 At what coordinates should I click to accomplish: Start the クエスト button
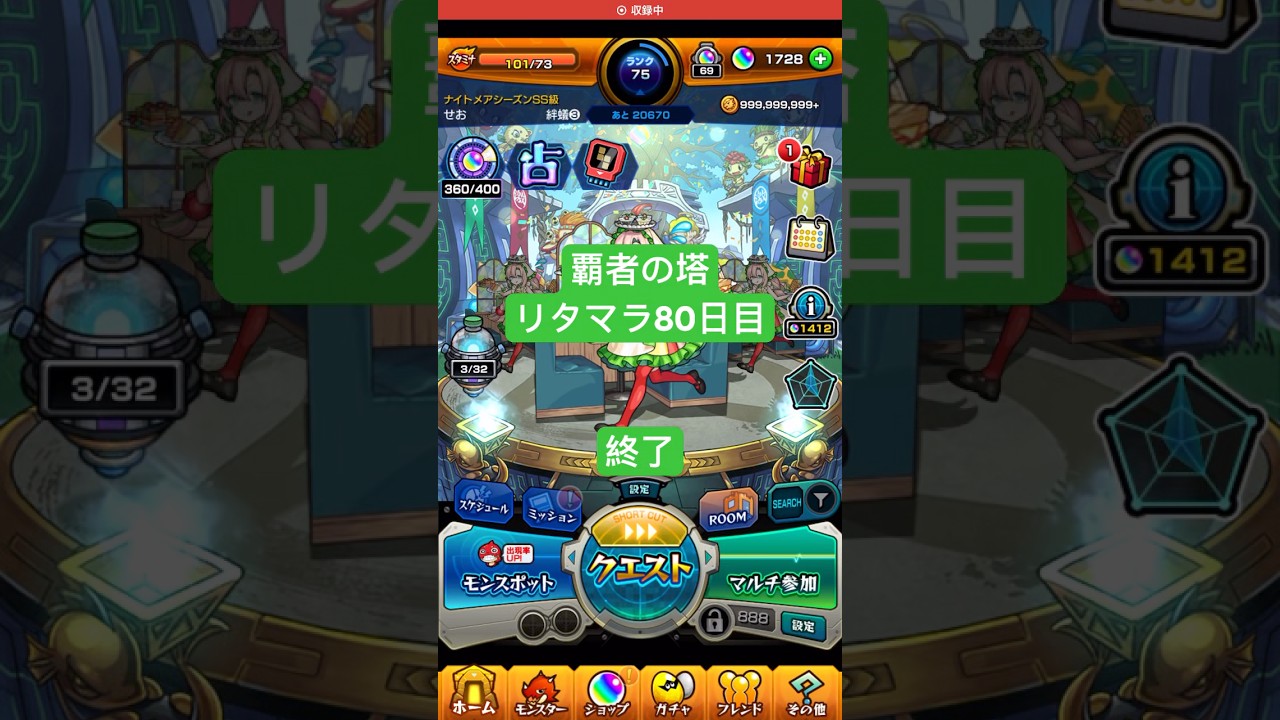point(640,568)
